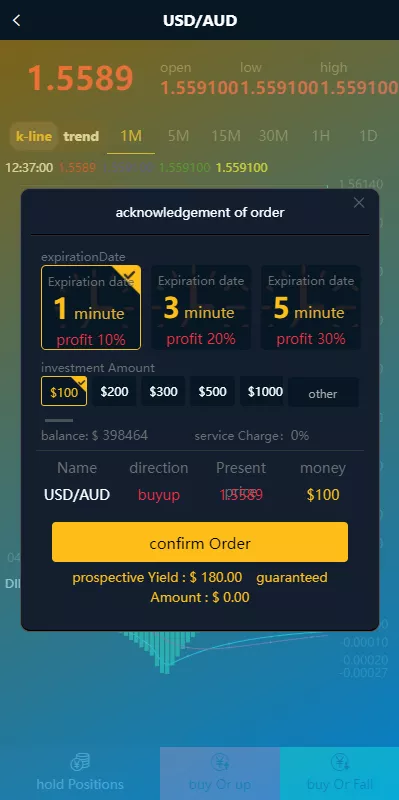Go back using the top-left arrow
The width and height of the screenshot is (399, 800).
(x=16, y=20)
